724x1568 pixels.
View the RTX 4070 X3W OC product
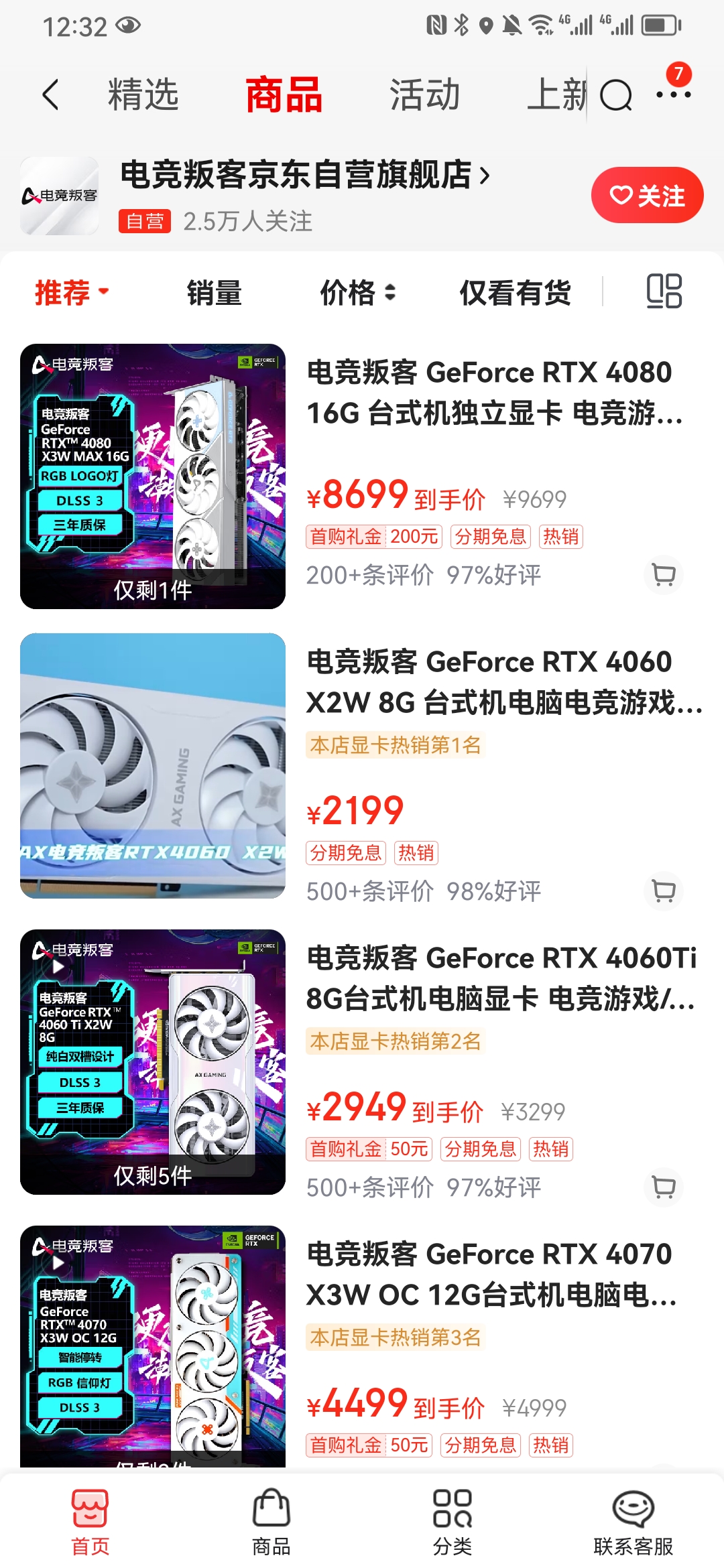[489, 1275]
